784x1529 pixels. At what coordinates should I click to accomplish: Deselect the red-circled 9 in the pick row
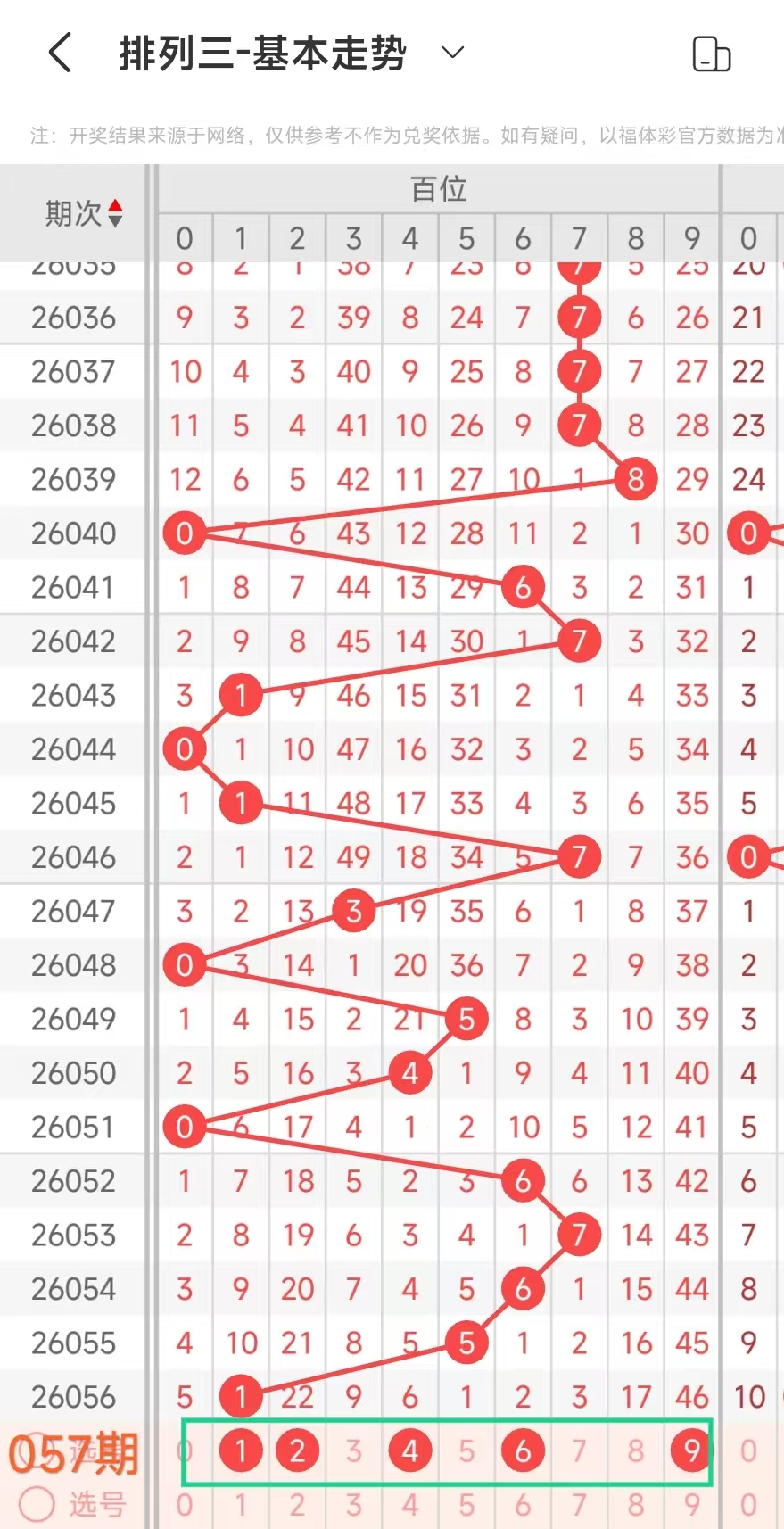tap(692, 1451)
